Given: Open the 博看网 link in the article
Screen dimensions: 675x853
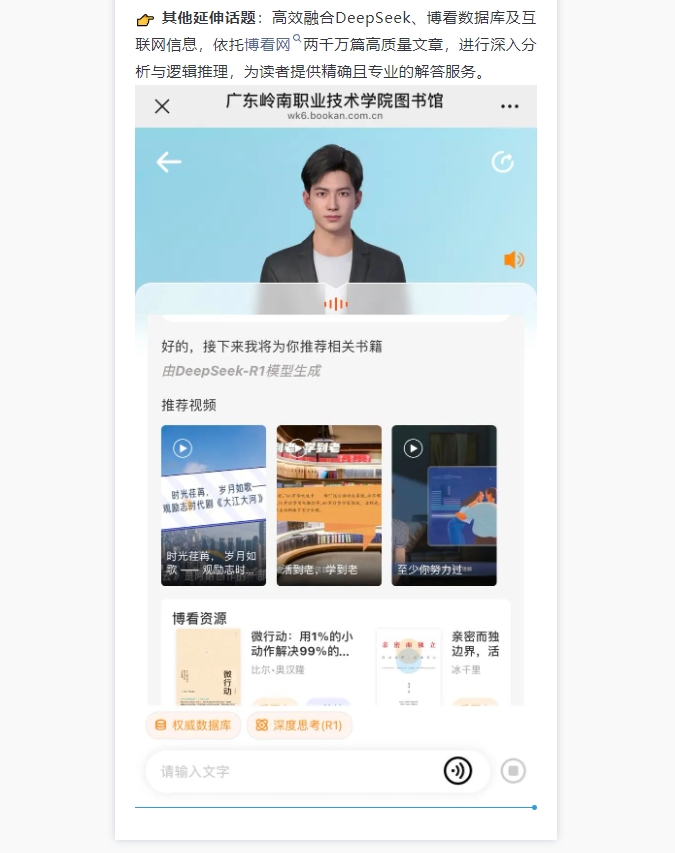Looking at the screenshot, I should pos(267,45).
